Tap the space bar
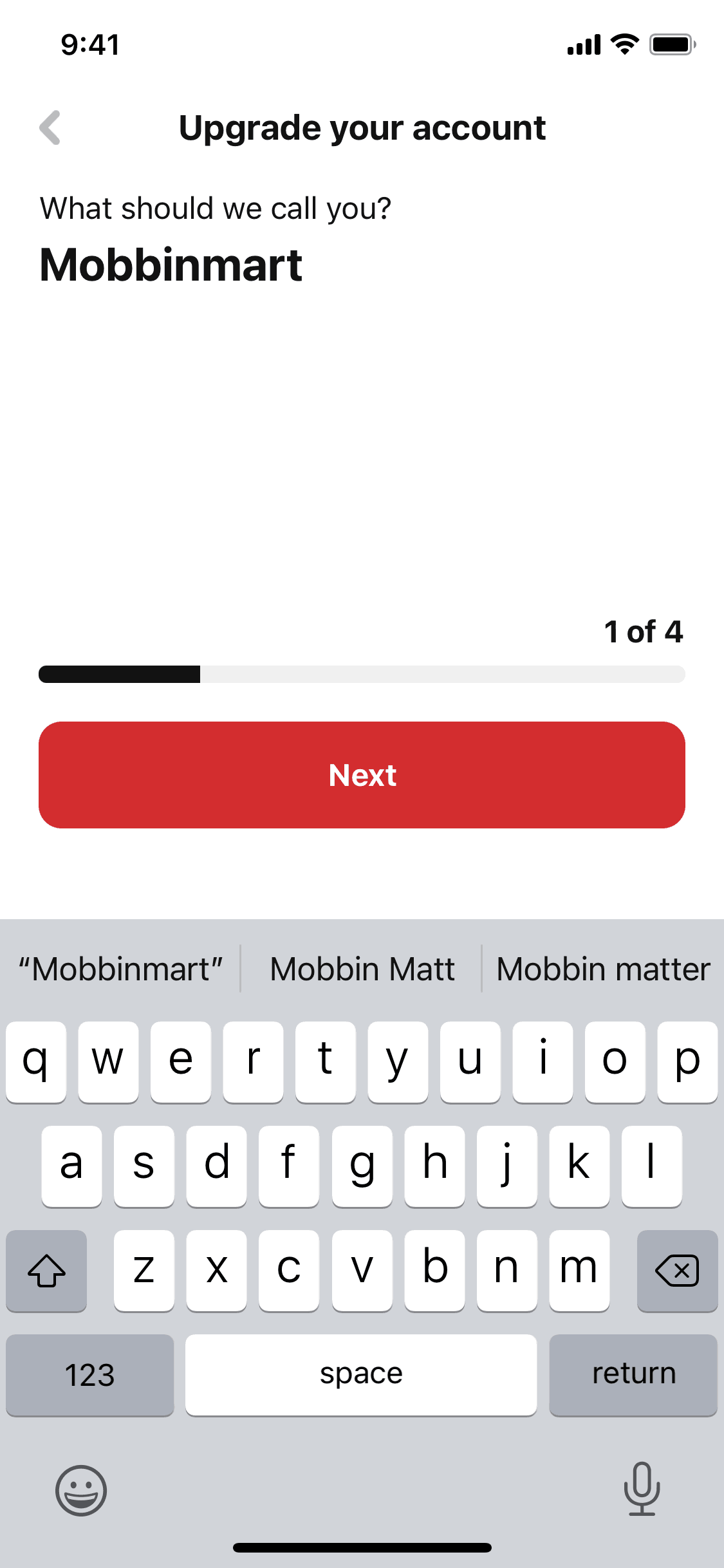The height and width of the screenshot is (1568, 724). 361,1374
